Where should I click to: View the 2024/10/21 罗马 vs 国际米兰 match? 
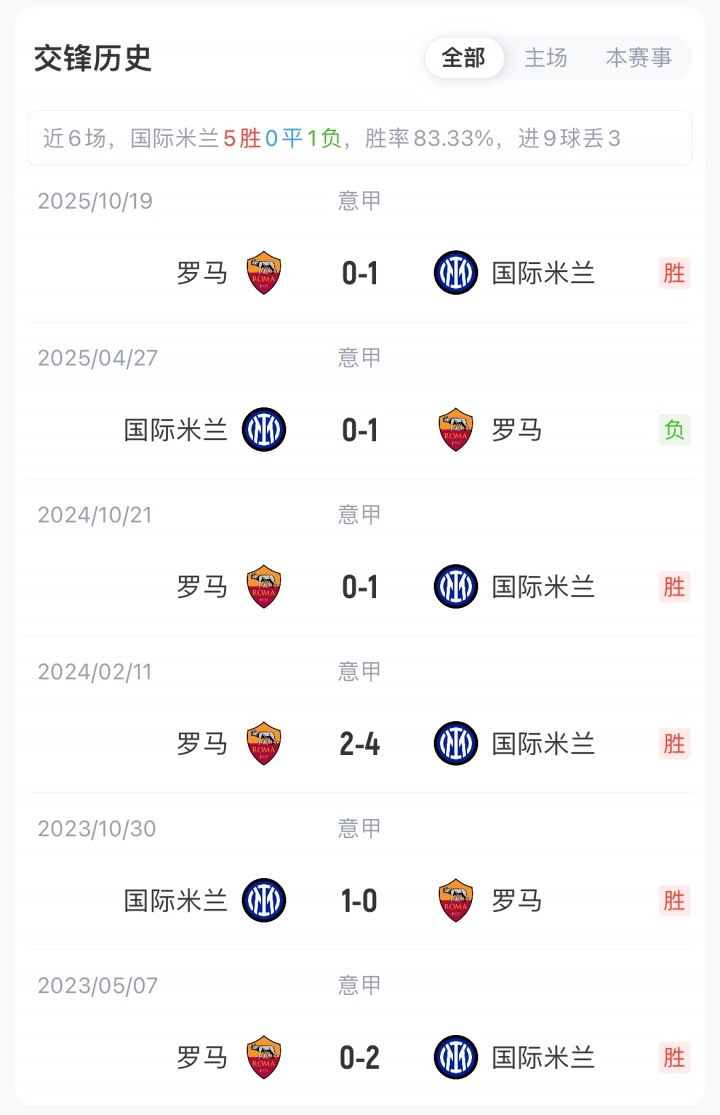pos(360,586)
